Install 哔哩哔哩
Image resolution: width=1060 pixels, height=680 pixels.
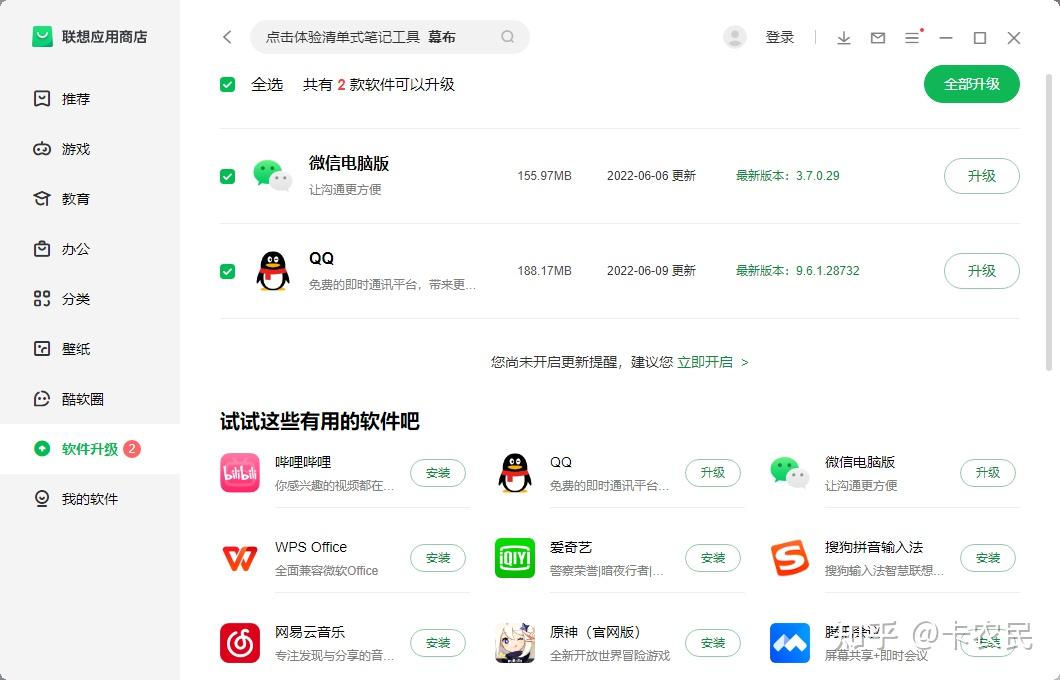click(438, 473)
